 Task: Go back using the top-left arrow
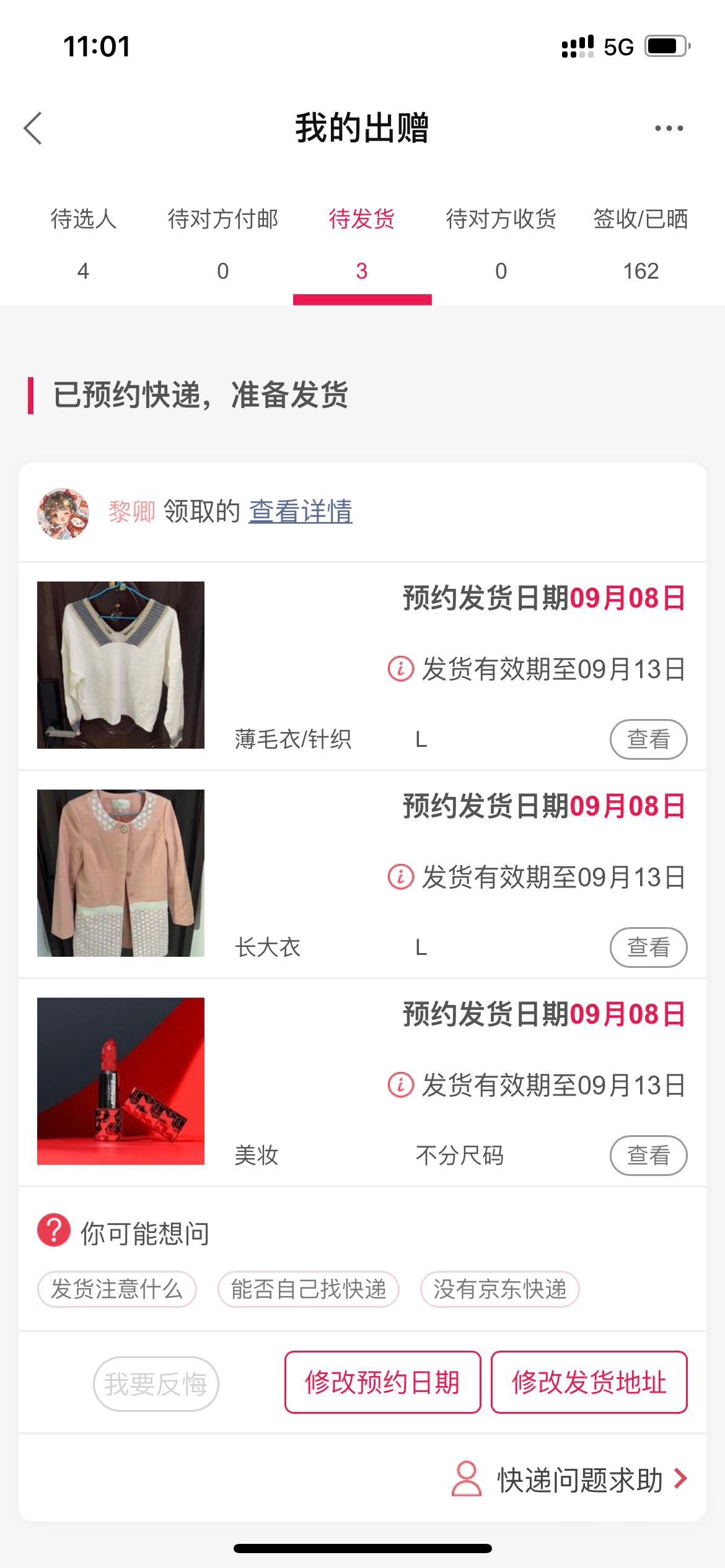(x=33, y=128)
